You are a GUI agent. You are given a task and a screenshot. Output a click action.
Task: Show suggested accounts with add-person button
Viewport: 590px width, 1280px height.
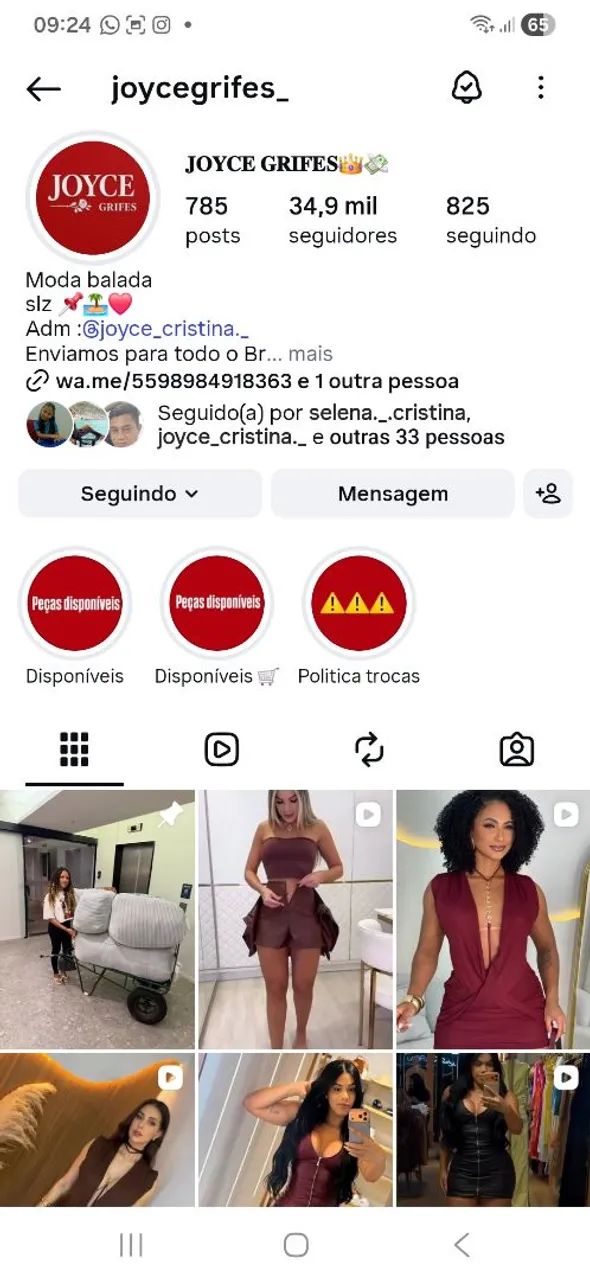point(548,494)
